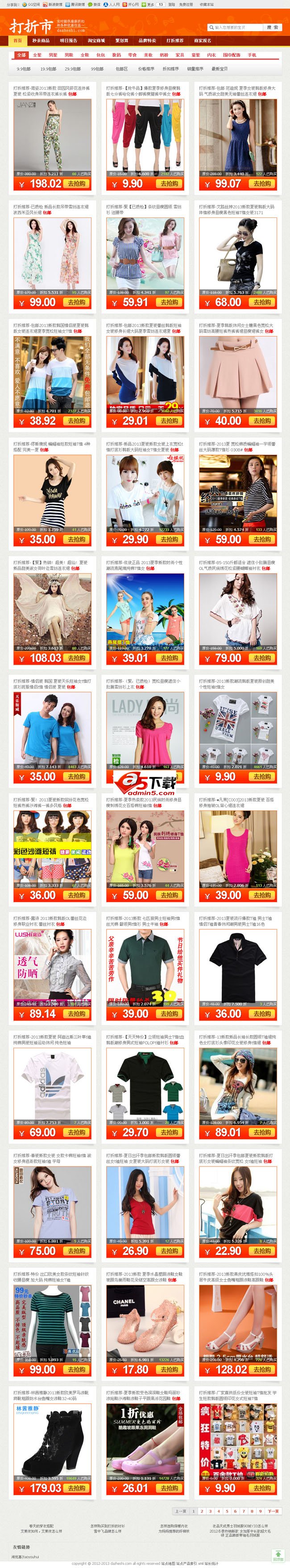Tap 去抢购 on the 38.92 item

[77, 421]
